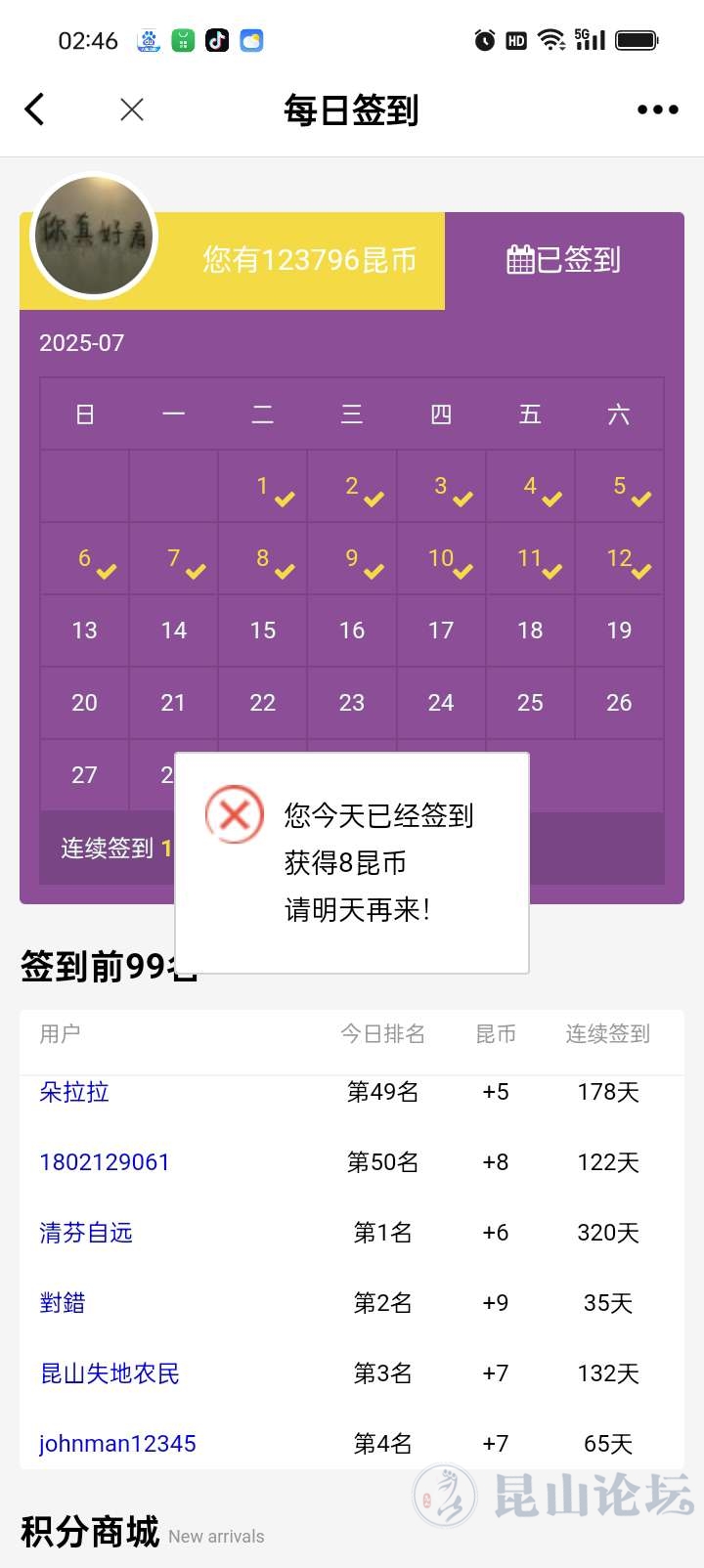Open the three-dot overflow menu
The width and height of the screenshot is (704, 1568).
pos(657,109)
